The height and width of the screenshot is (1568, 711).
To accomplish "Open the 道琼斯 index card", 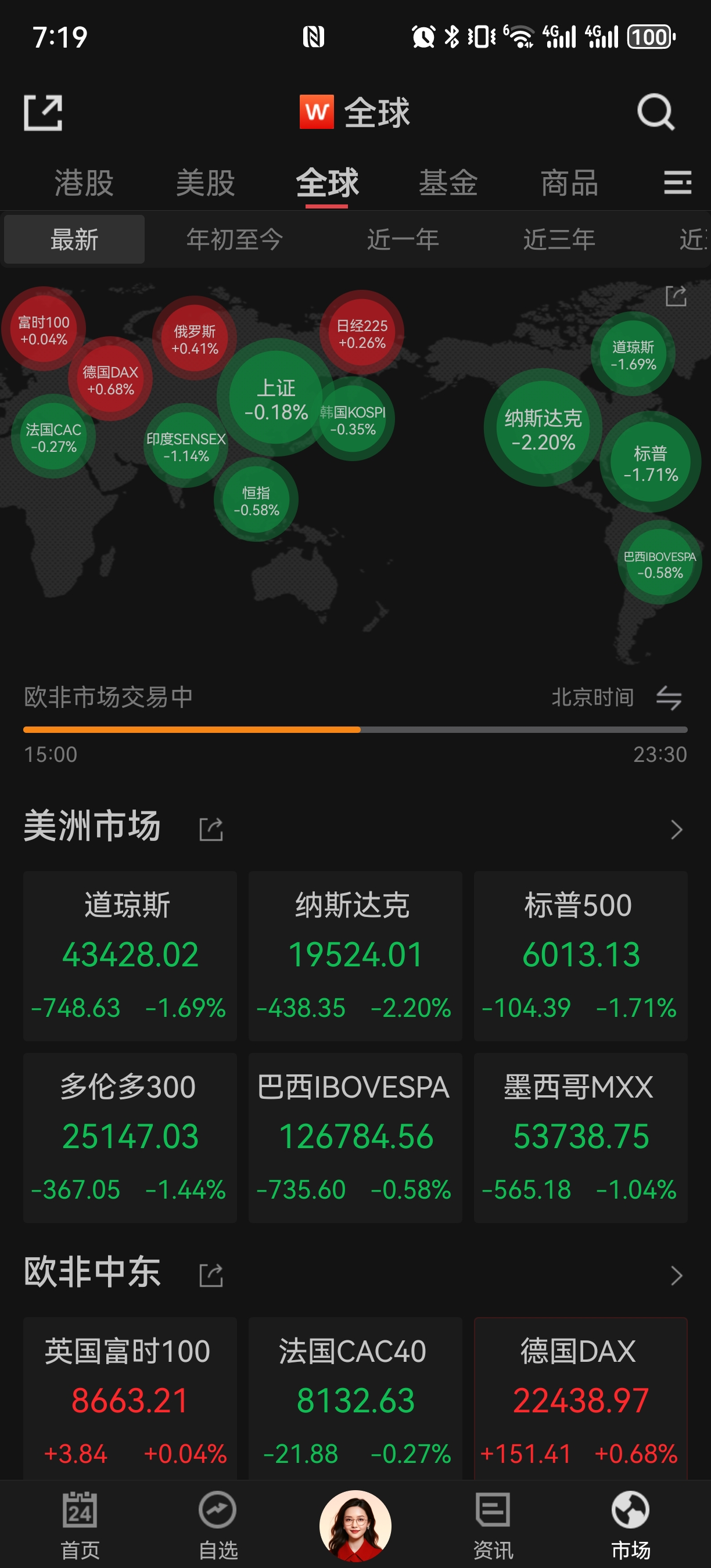I will pyautogui.click(x=130, y=956).
